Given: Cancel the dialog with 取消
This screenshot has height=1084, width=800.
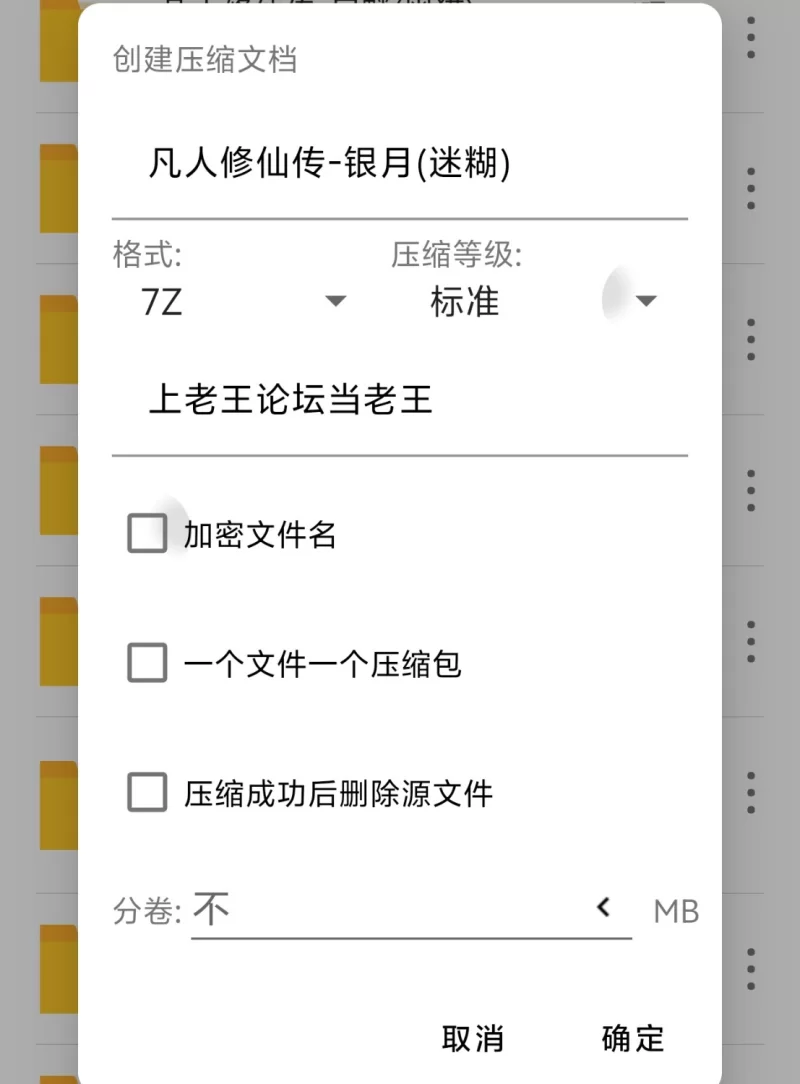Looking at the screenshot, I should click(473, 1038).
